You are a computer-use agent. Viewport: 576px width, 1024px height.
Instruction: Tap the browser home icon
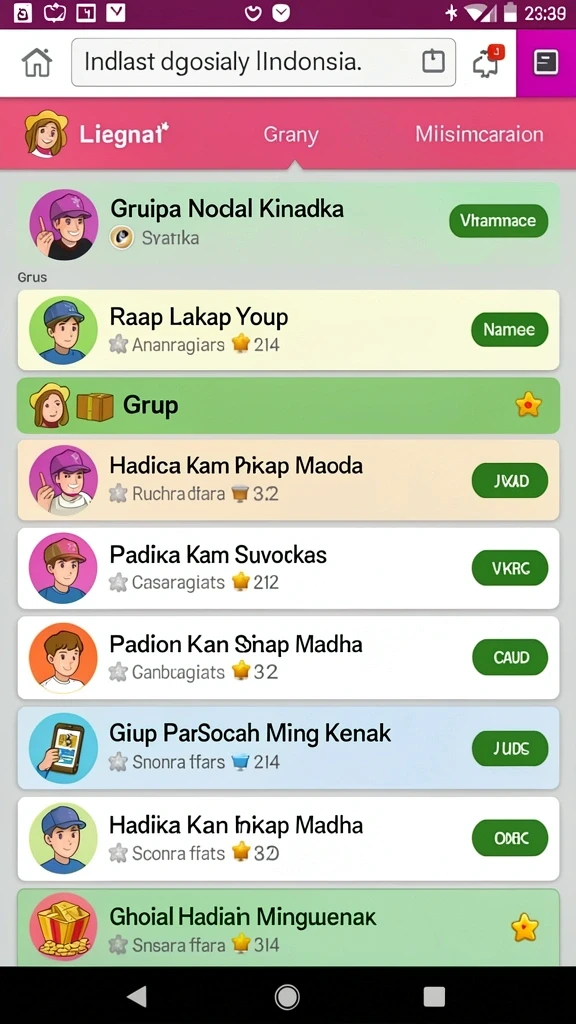(37, 63)
